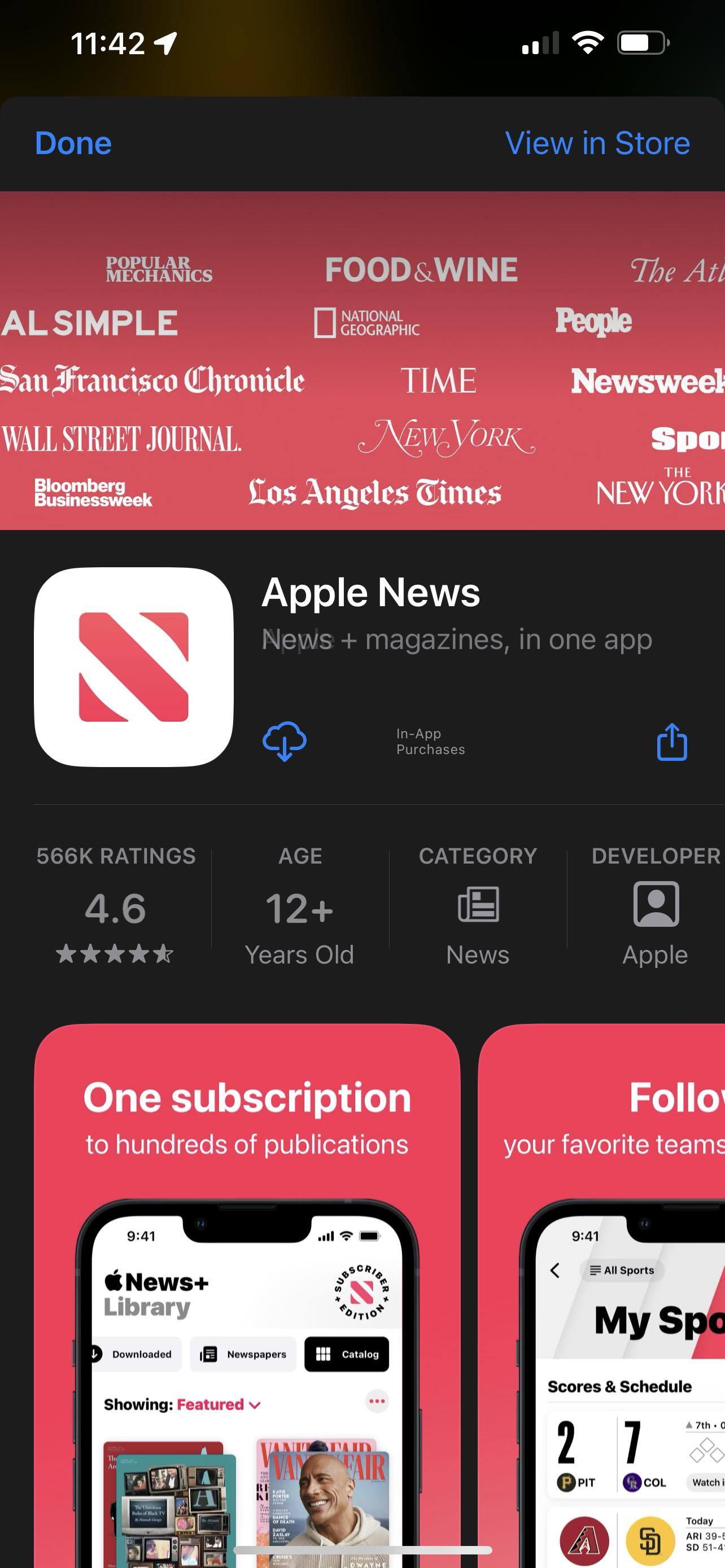The image size is (725, 1568).
Task: Open View in Store link
Action: (x=597, y=144)
